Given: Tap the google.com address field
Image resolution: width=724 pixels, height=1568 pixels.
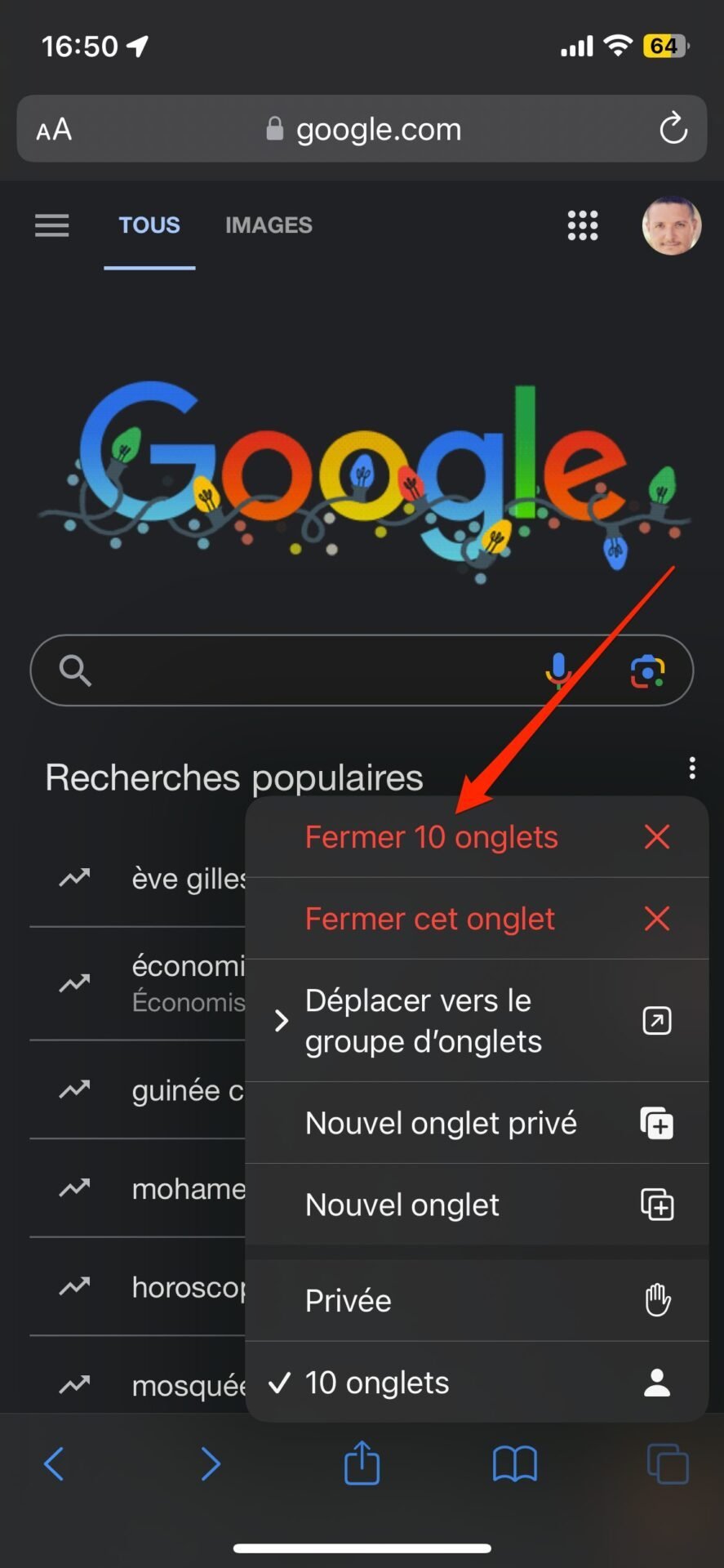Looking at the screenshot, I should [x=362, y=129].
